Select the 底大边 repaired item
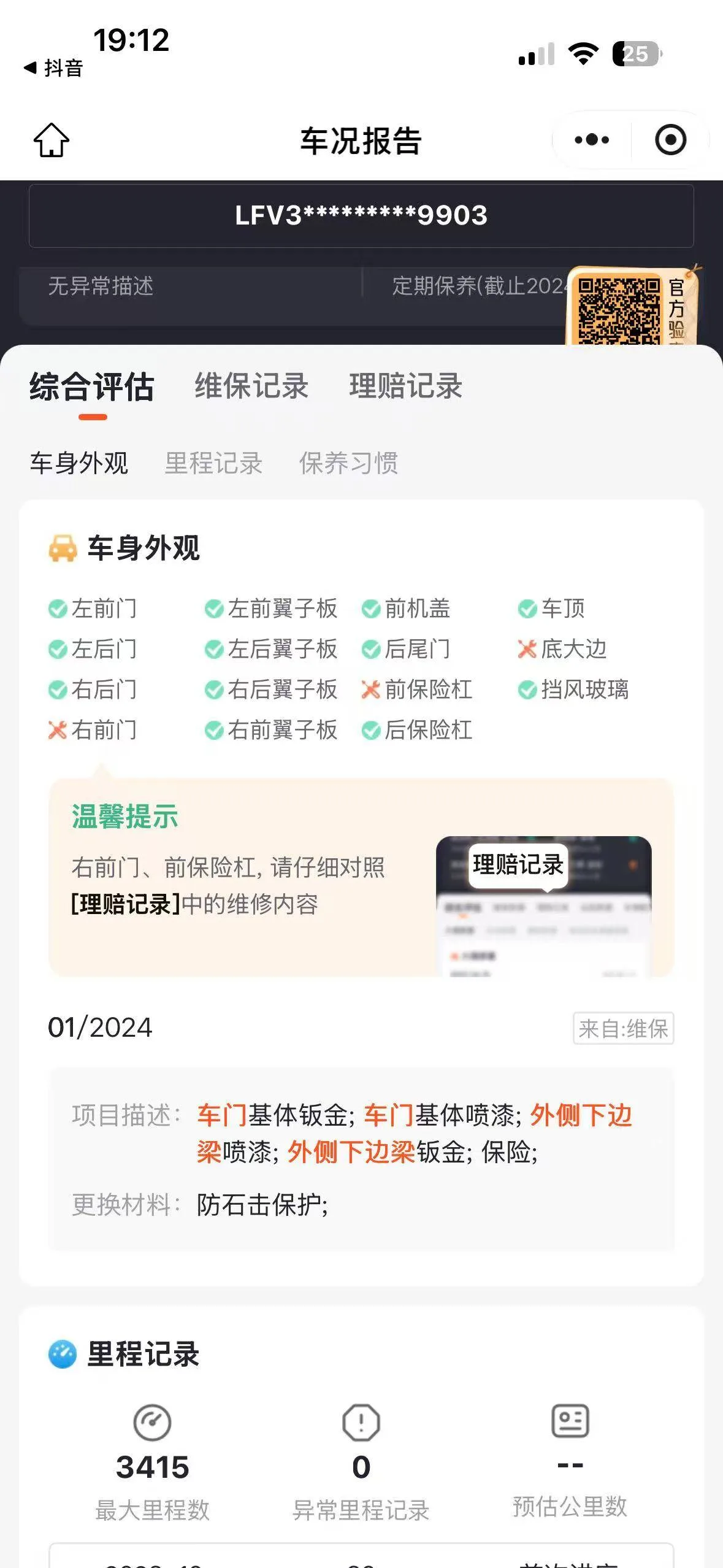The image size is (723, 1568). pyautogui.click(x=562, y=649)
